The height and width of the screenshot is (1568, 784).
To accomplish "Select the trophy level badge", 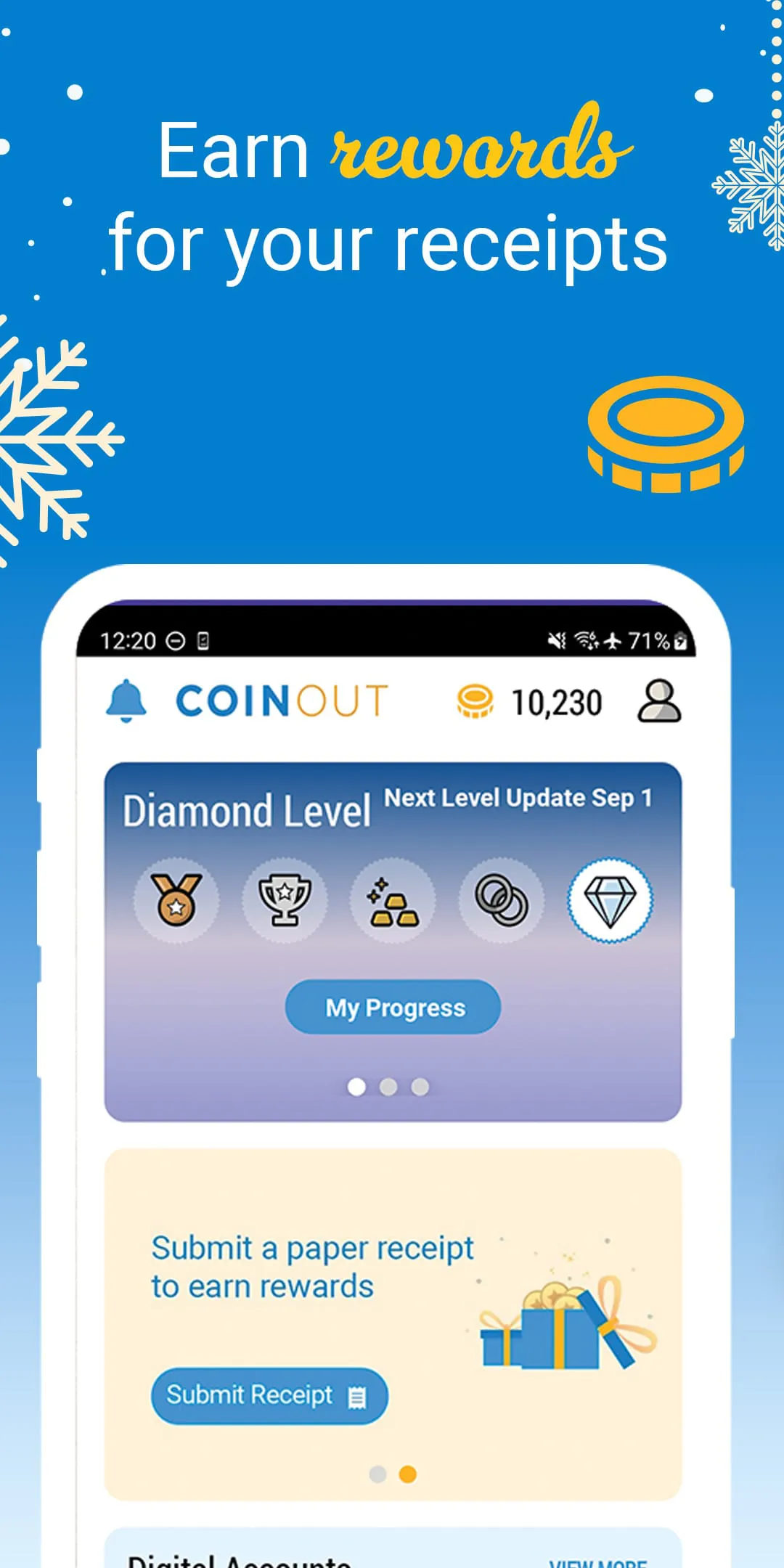I will tap(285, 900).
